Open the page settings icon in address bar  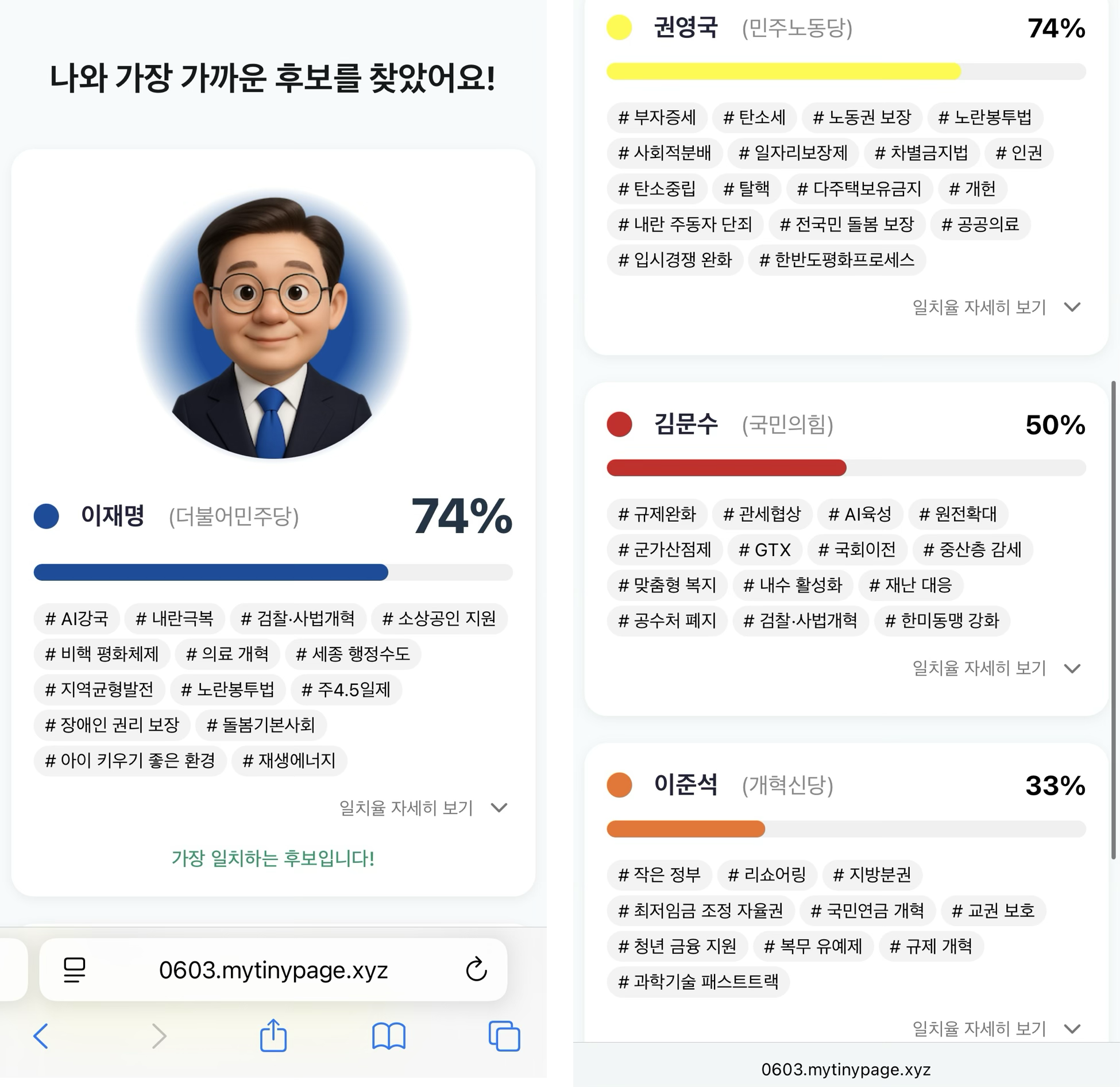pyautogui.click(x=74, y=970)
